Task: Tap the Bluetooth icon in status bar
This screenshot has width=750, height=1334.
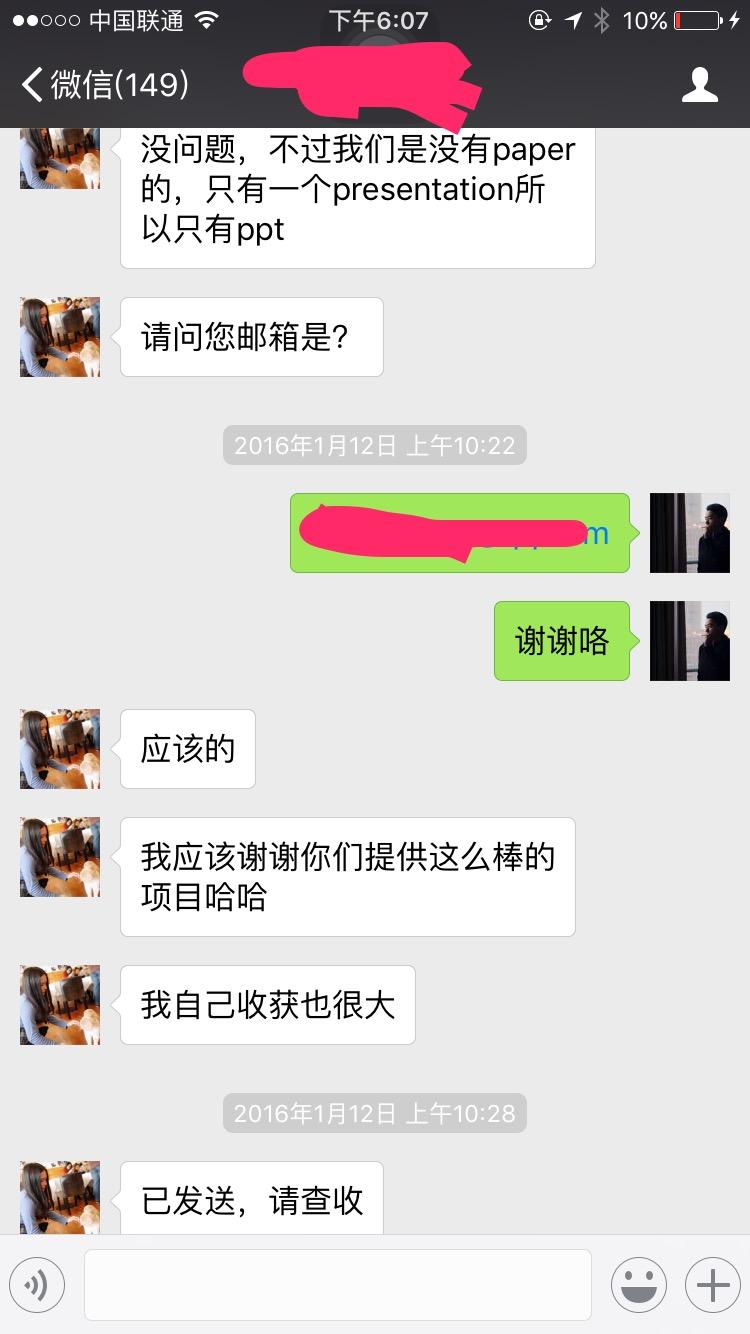Action: (x=600, y=18)
